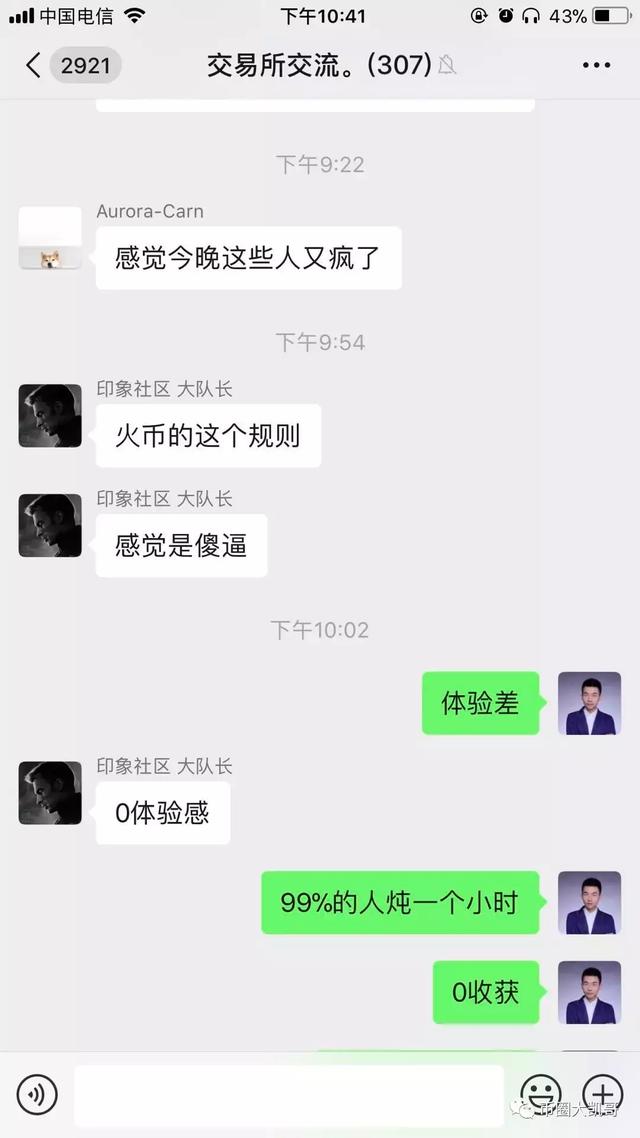Screen dimensions: 640x1138
Task: Go back to the chat list
Action: click(34, 66)
